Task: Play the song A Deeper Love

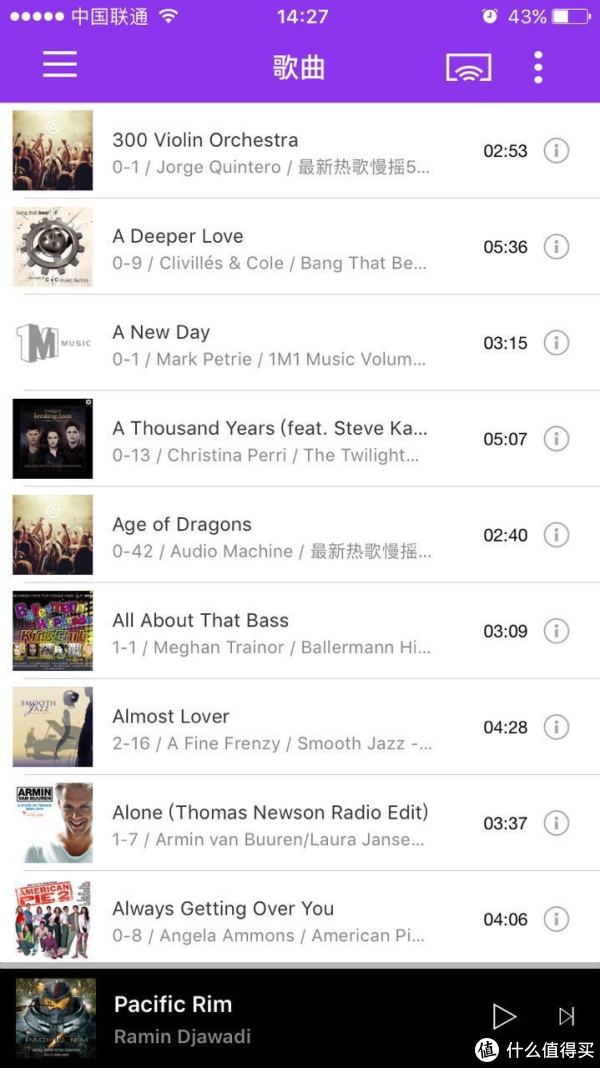Action: click(x=270, y=248)
